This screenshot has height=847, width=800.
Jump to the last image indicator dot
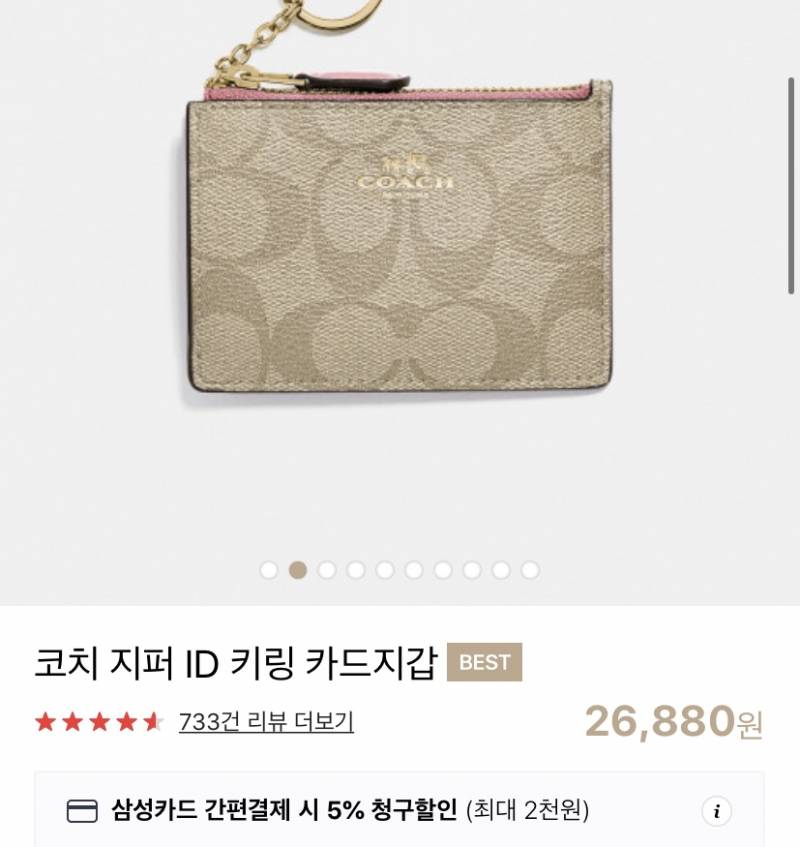click(x=530, y=570)
